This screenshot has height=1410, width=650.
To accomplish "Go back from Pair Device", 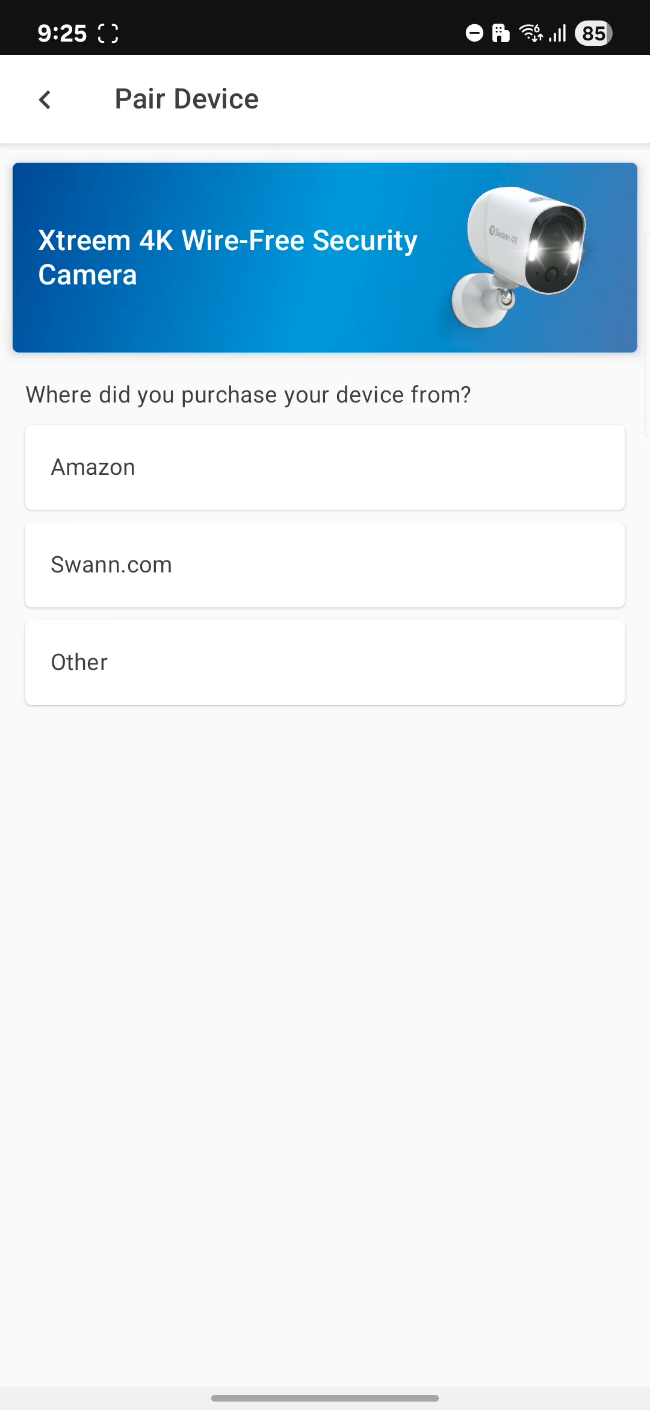I will [44, 99].
